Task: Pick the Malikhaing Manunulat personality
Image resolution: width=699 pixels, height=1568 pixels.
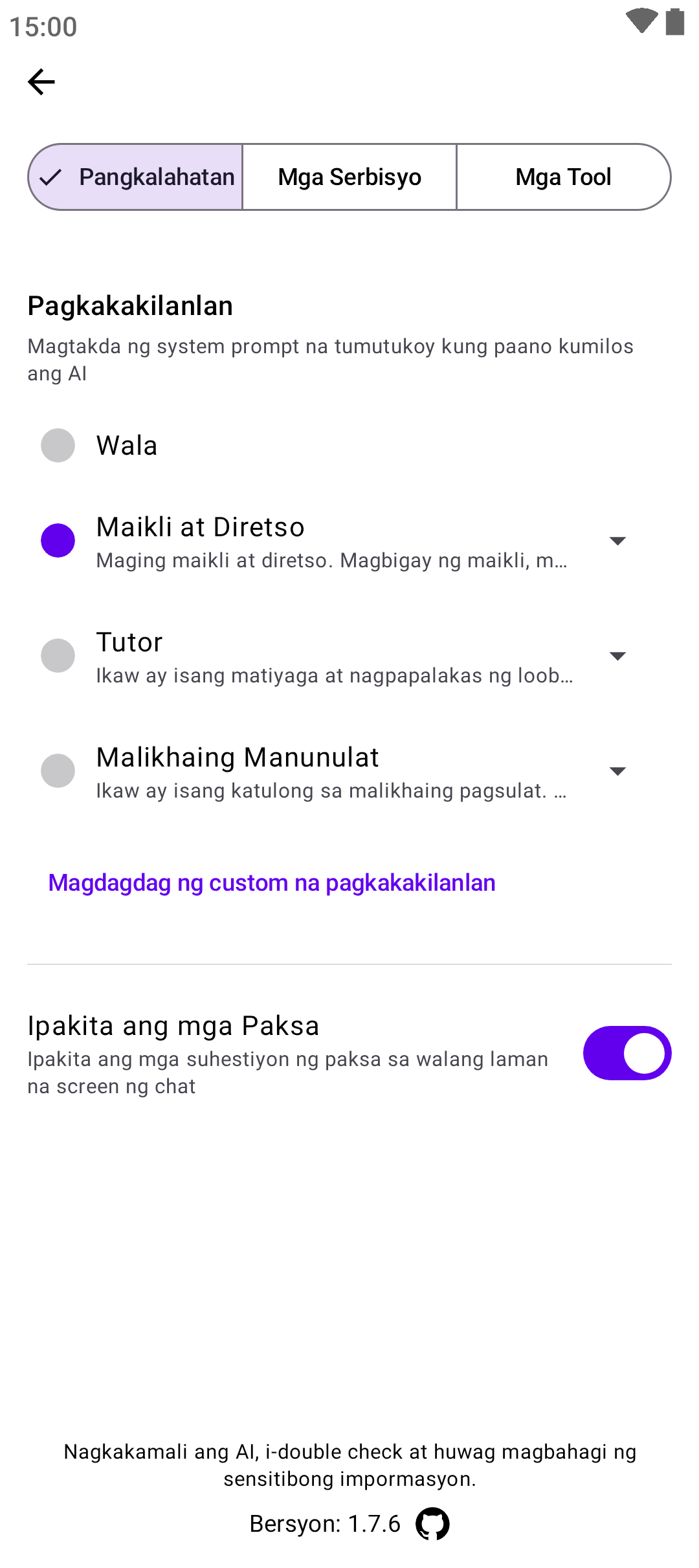Action: click(x=58, y=771)
